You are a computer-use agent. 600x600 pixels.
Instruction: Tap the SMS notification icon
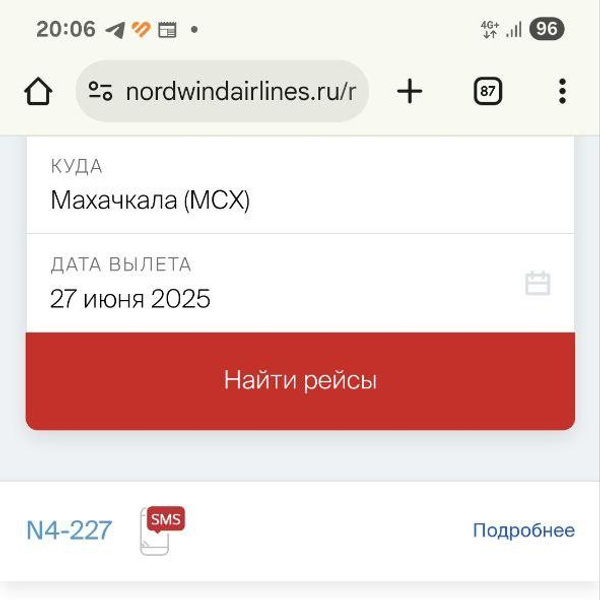click(162, 531)
